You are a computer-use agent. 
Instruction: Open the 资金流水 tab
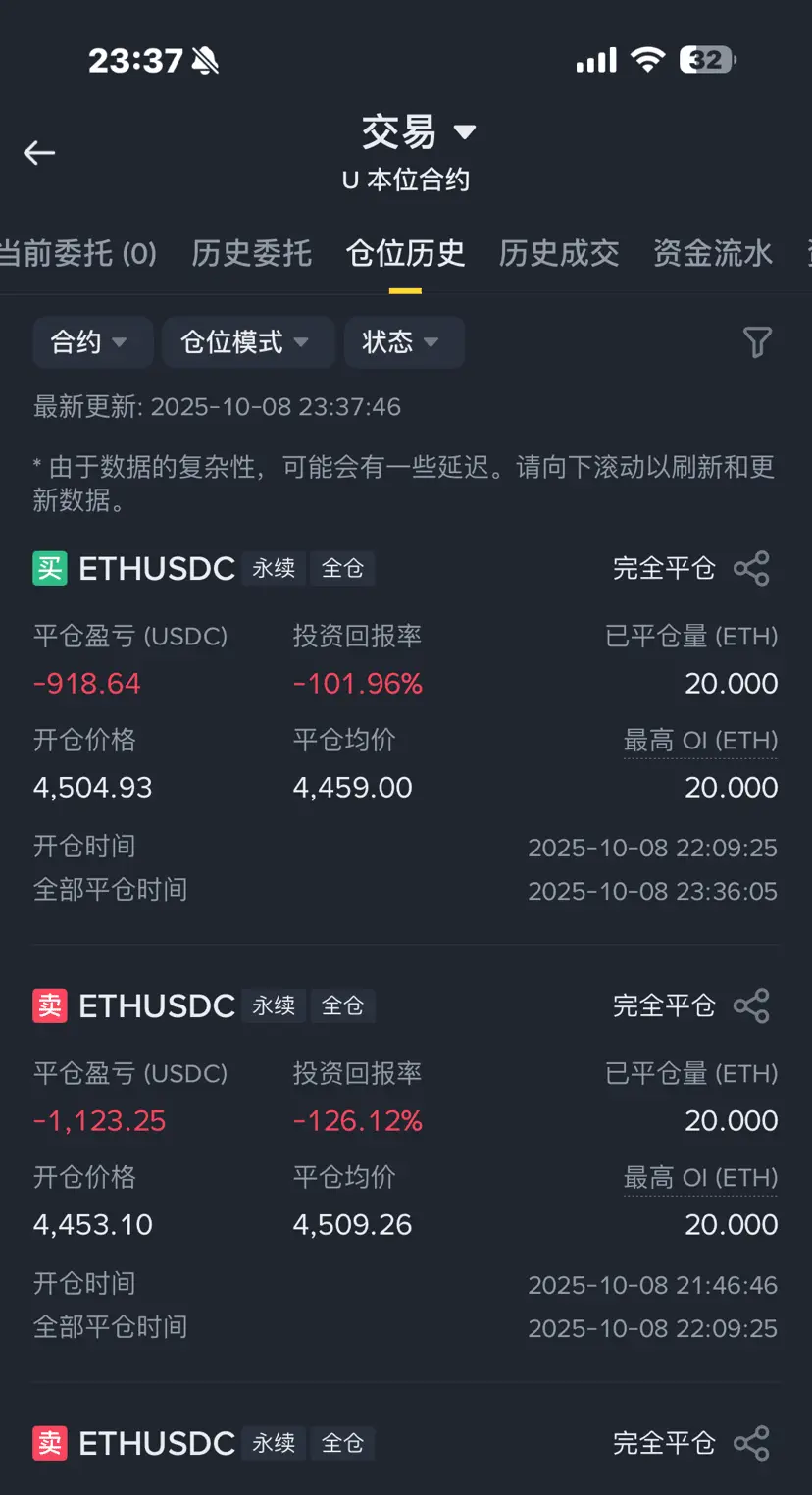coord(713,254)
